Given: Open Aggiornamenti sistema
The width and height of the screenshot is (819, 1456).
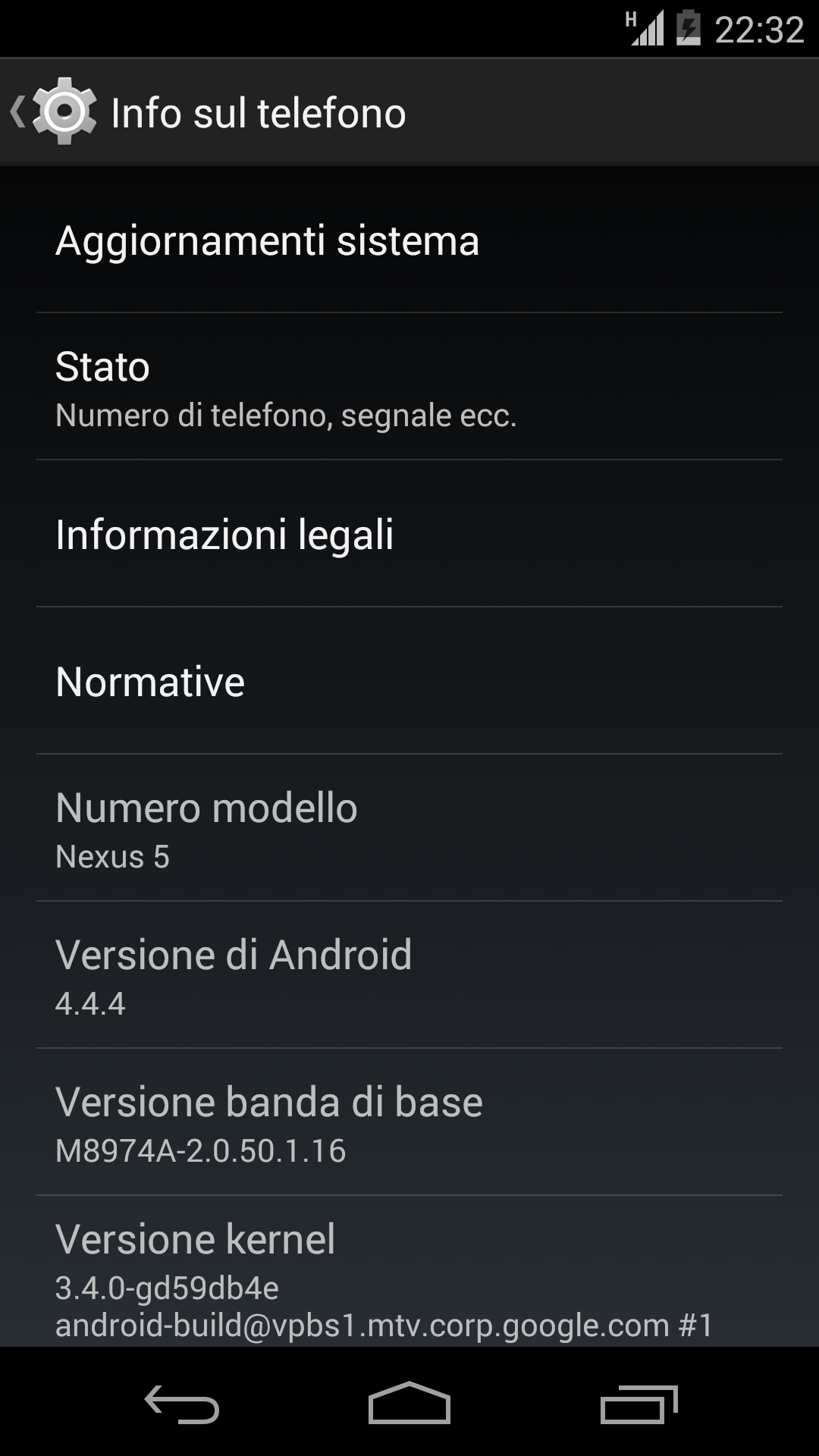Looking at the screenshot, I should 409,241.
